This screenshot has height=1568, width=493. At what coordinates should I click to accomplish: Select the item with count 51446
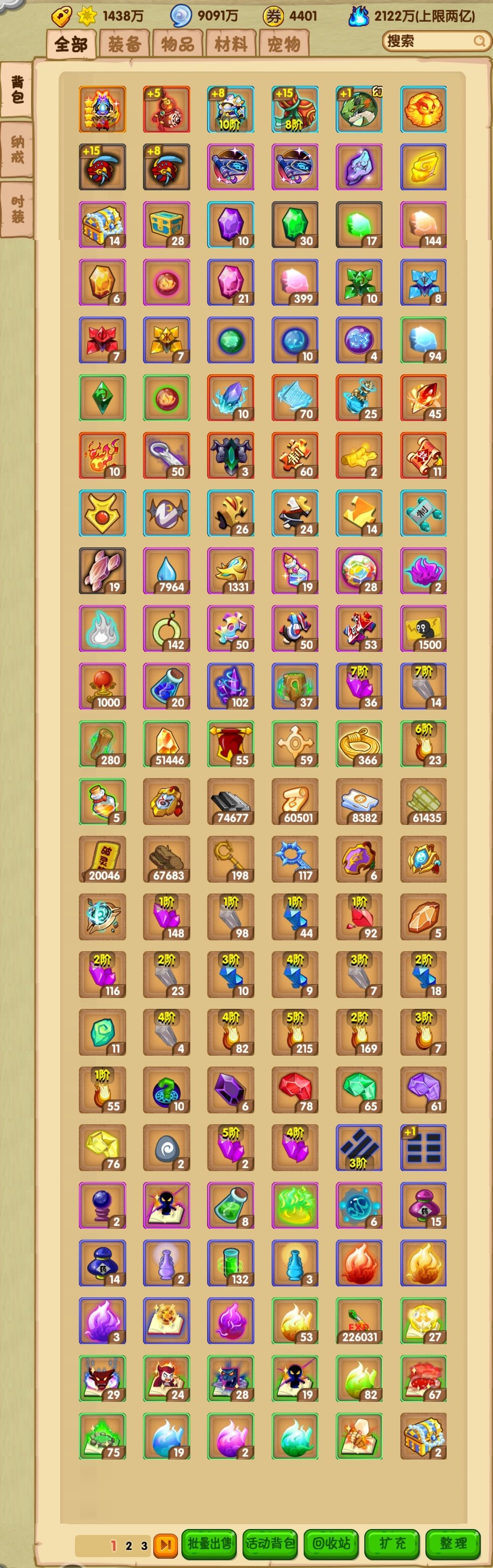click(x=167, y=744)
